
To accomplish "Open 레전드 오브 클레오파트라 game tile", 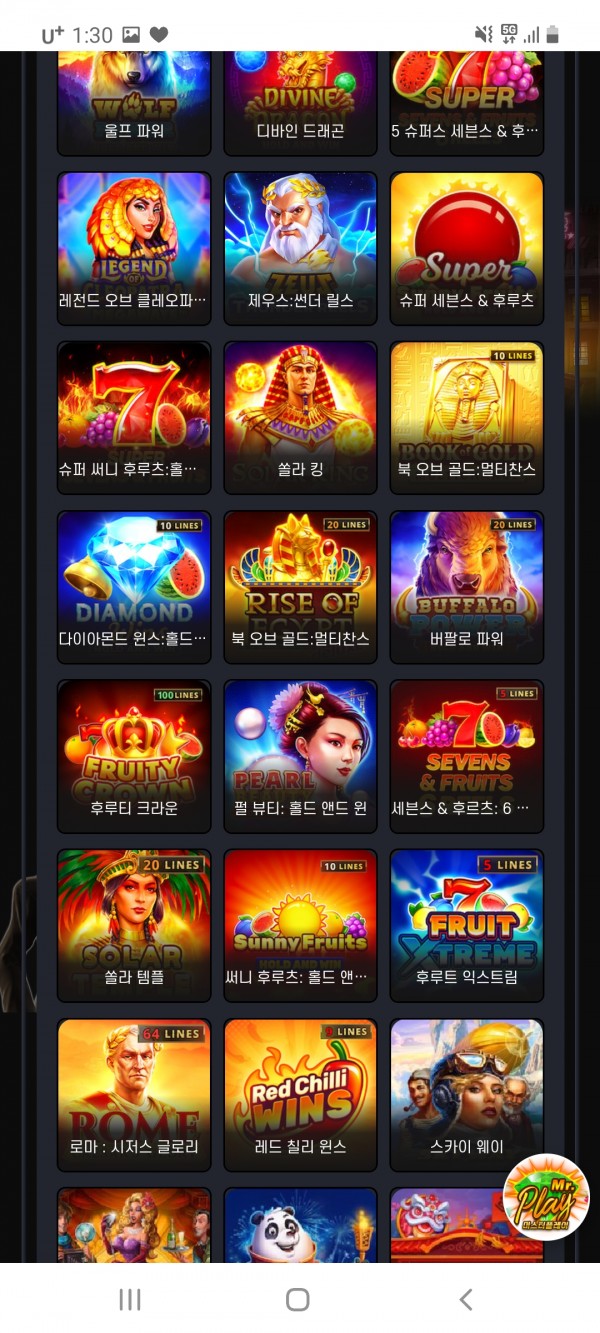I will point(134,248).
